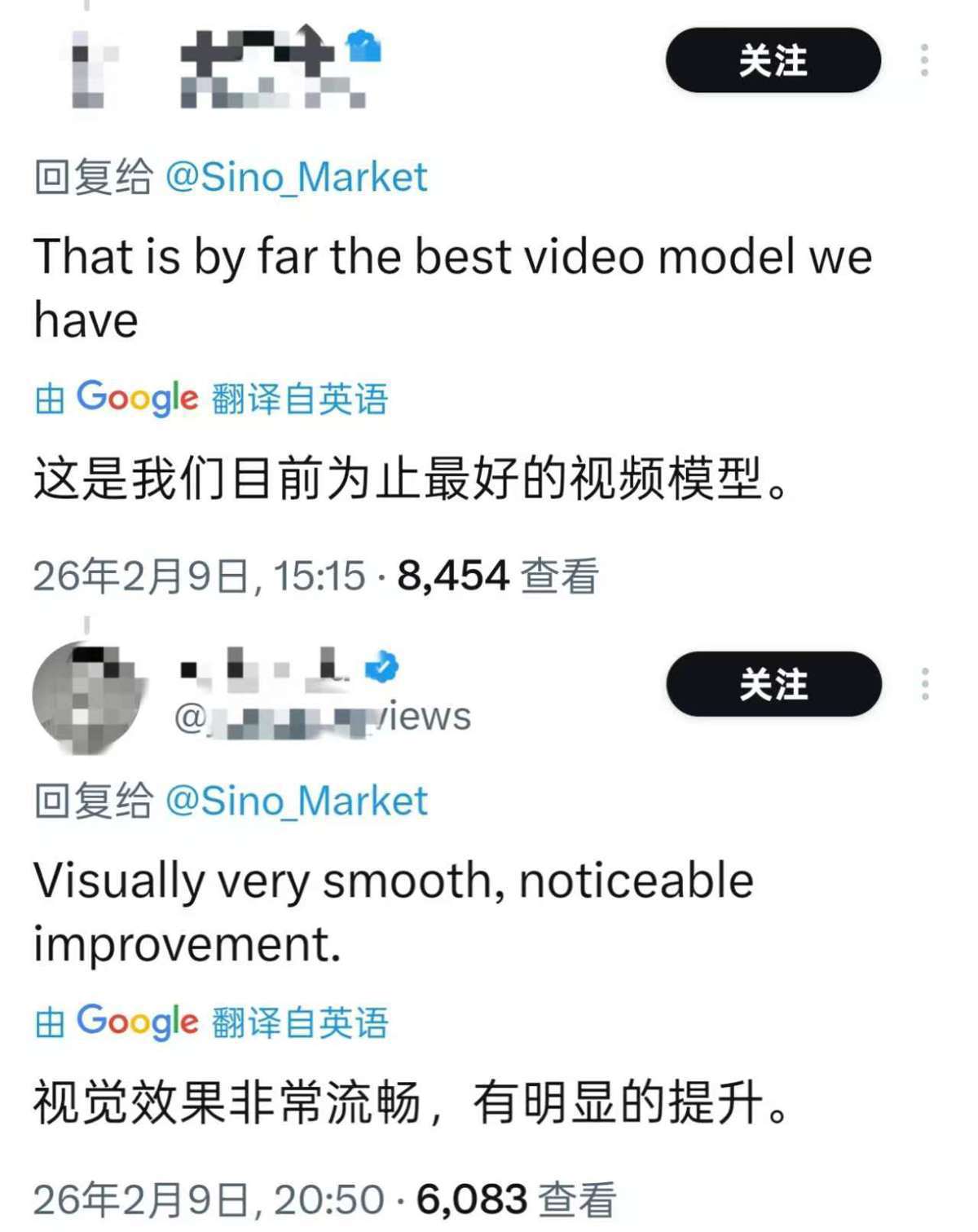This screenshot has width=978, height=1232.
Task: Open @Sino_Market link above 'best video model' reply
Action: tap(296, 177)
